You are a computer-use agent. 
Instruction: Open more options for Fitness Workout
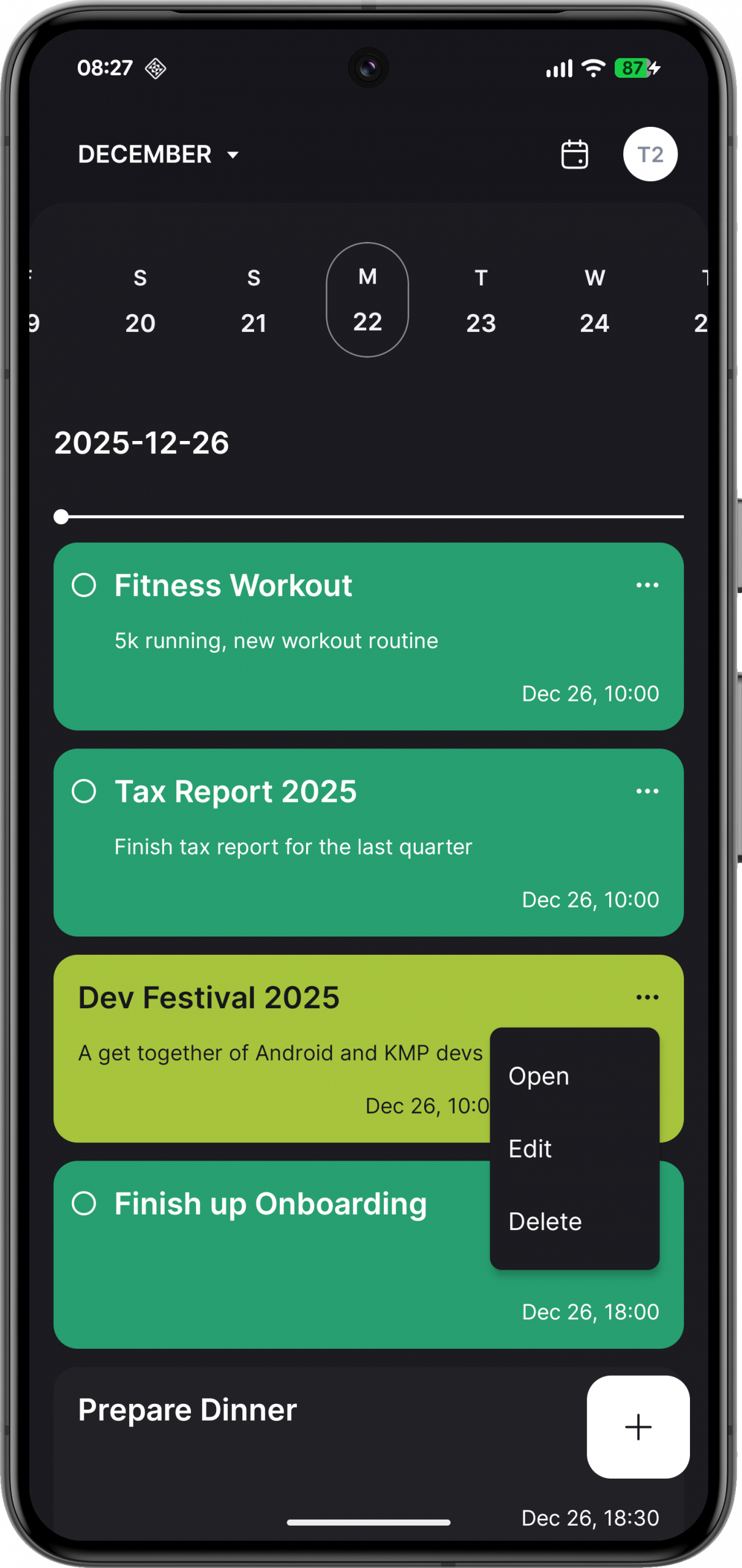[x=647, y=585]
